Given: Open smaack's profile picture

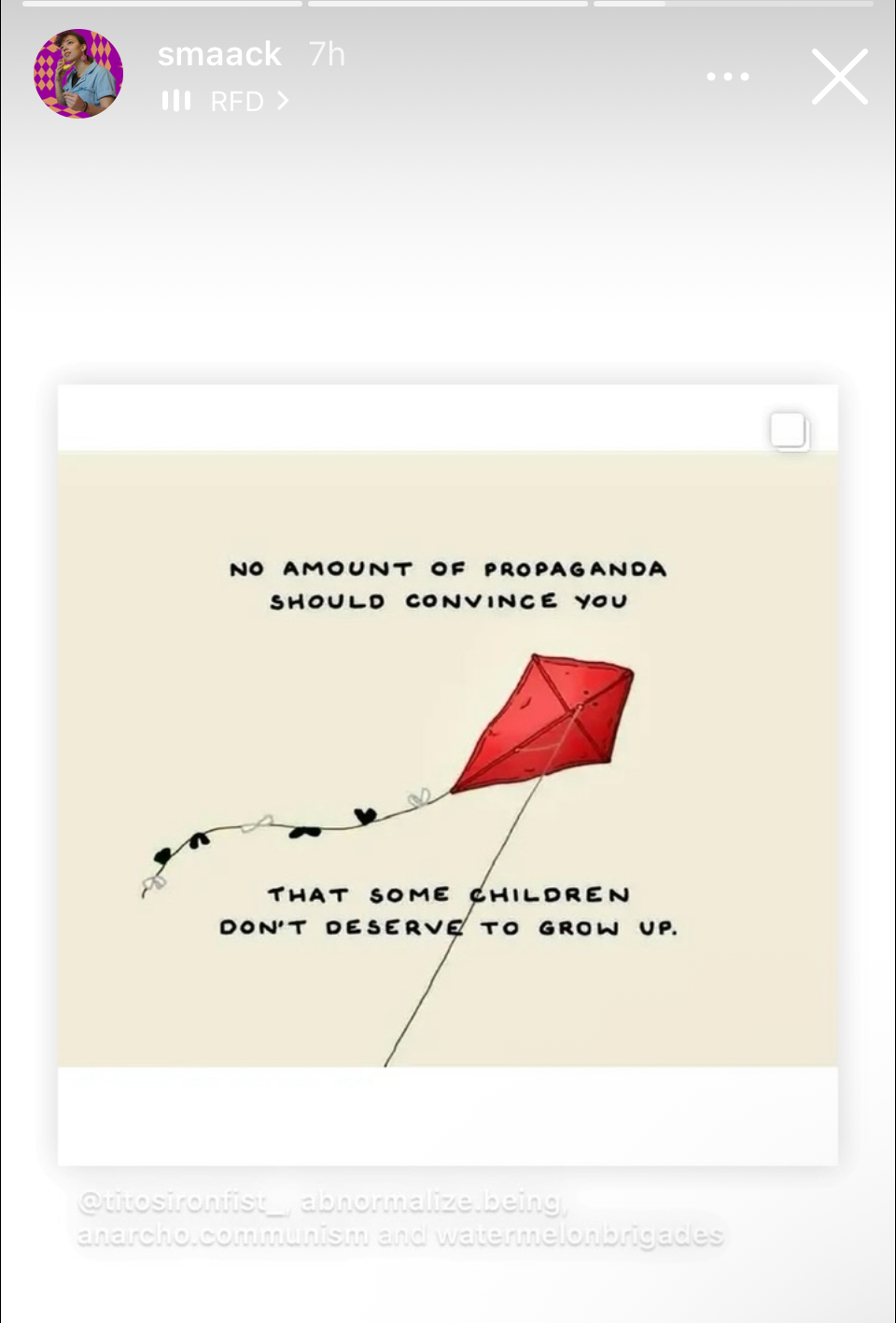Looking at the screenshot, I should pos(78,74).
